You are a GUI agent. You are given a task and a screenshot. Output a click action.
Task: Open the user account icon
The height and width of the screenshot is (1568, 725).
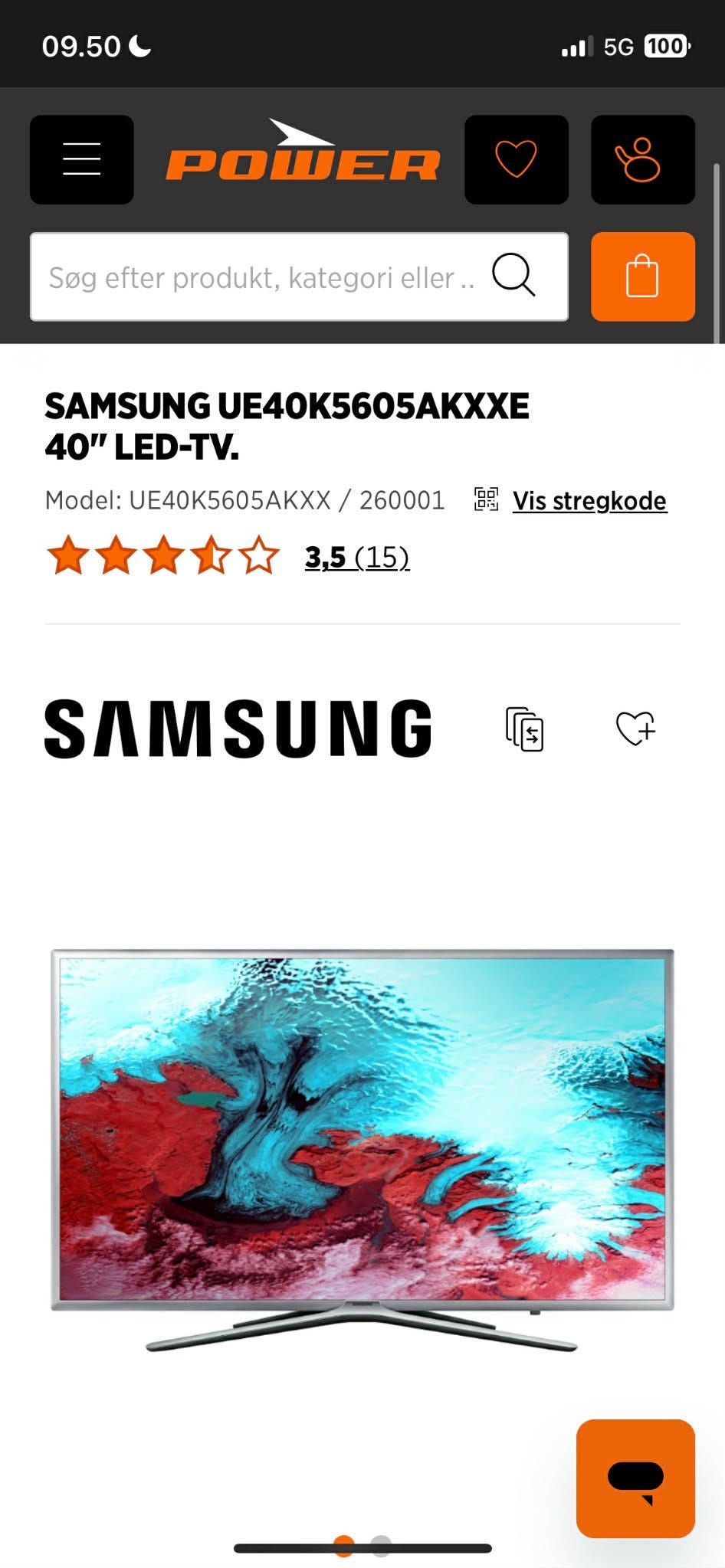tap(643, 159)
